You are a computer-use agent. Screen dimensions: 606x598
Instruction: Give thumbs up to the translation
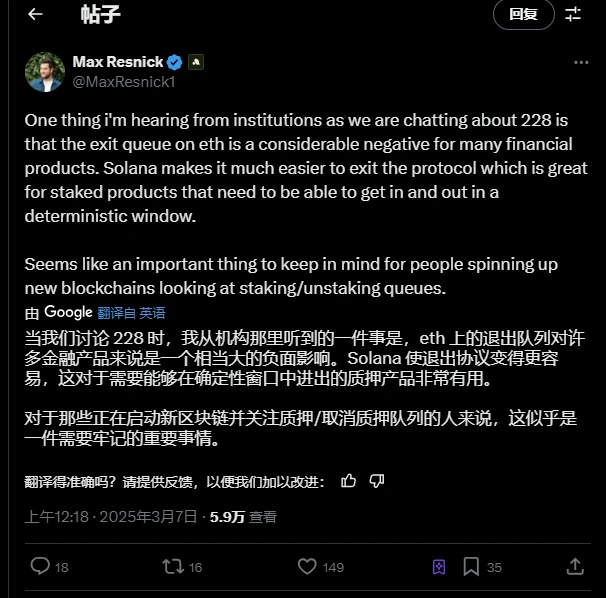click(x=348, y=481)
